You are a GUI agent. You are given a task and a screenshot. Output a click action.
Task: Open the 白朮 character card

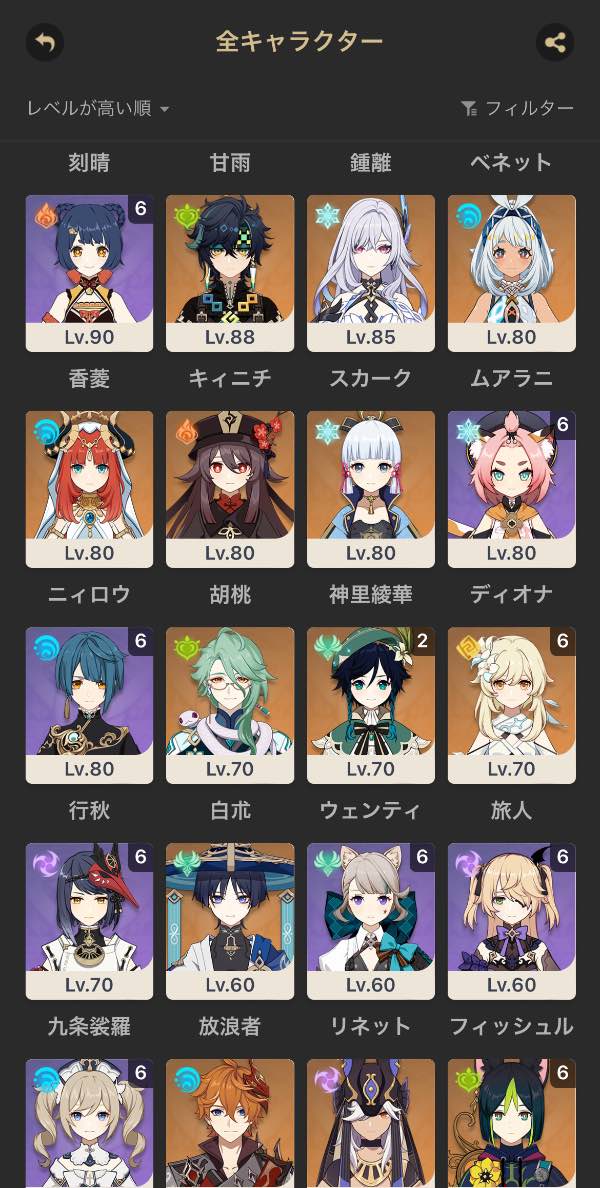click(x=230, y=705)
